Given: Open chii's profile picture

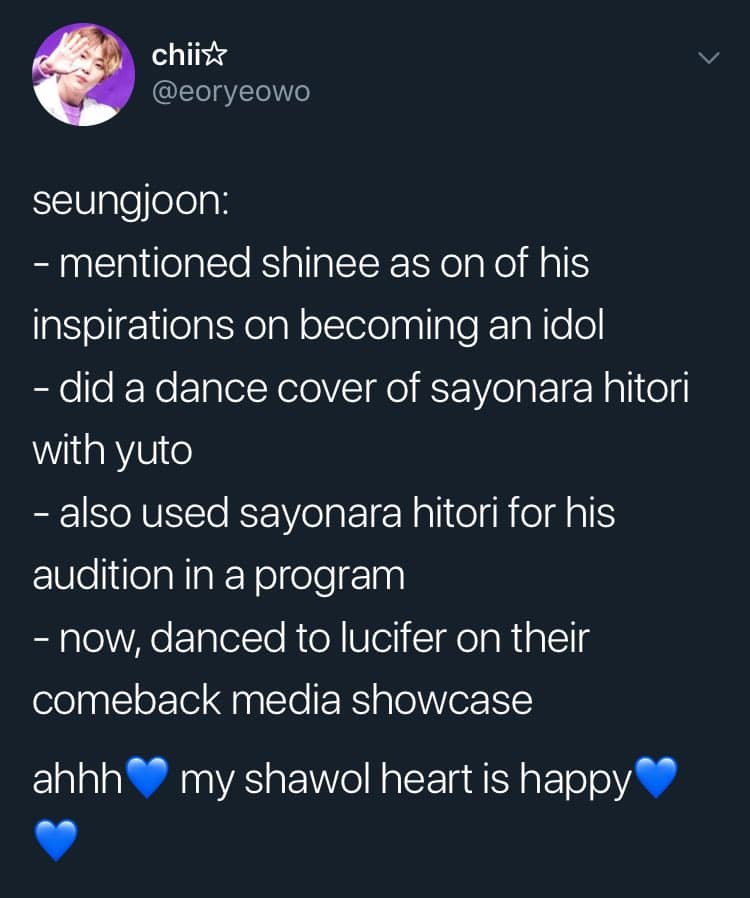Looking at the screenshot, I should (83, 74).
